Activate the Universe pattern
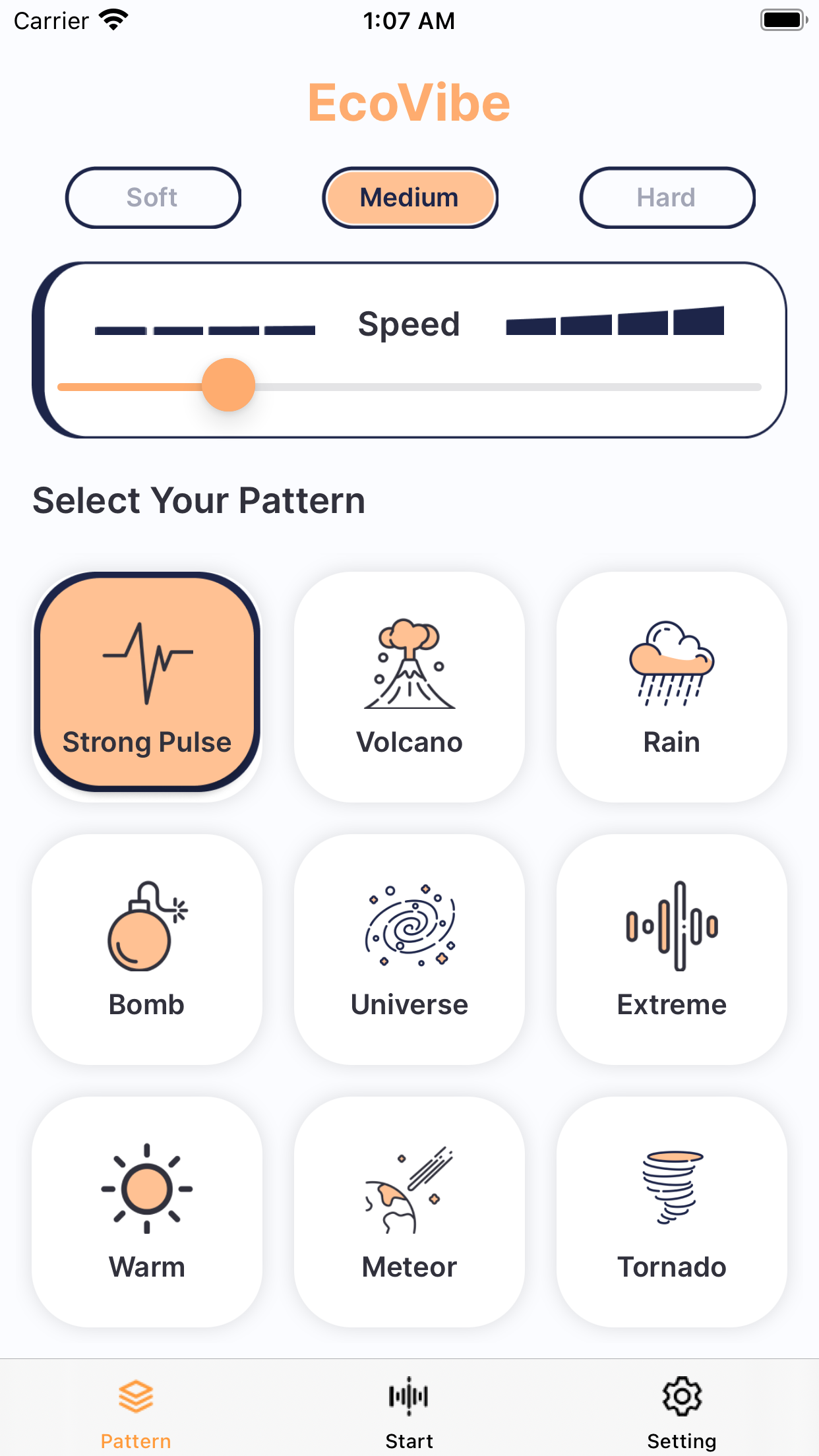This screenshot has height=1456, width=819. point(409,948)
